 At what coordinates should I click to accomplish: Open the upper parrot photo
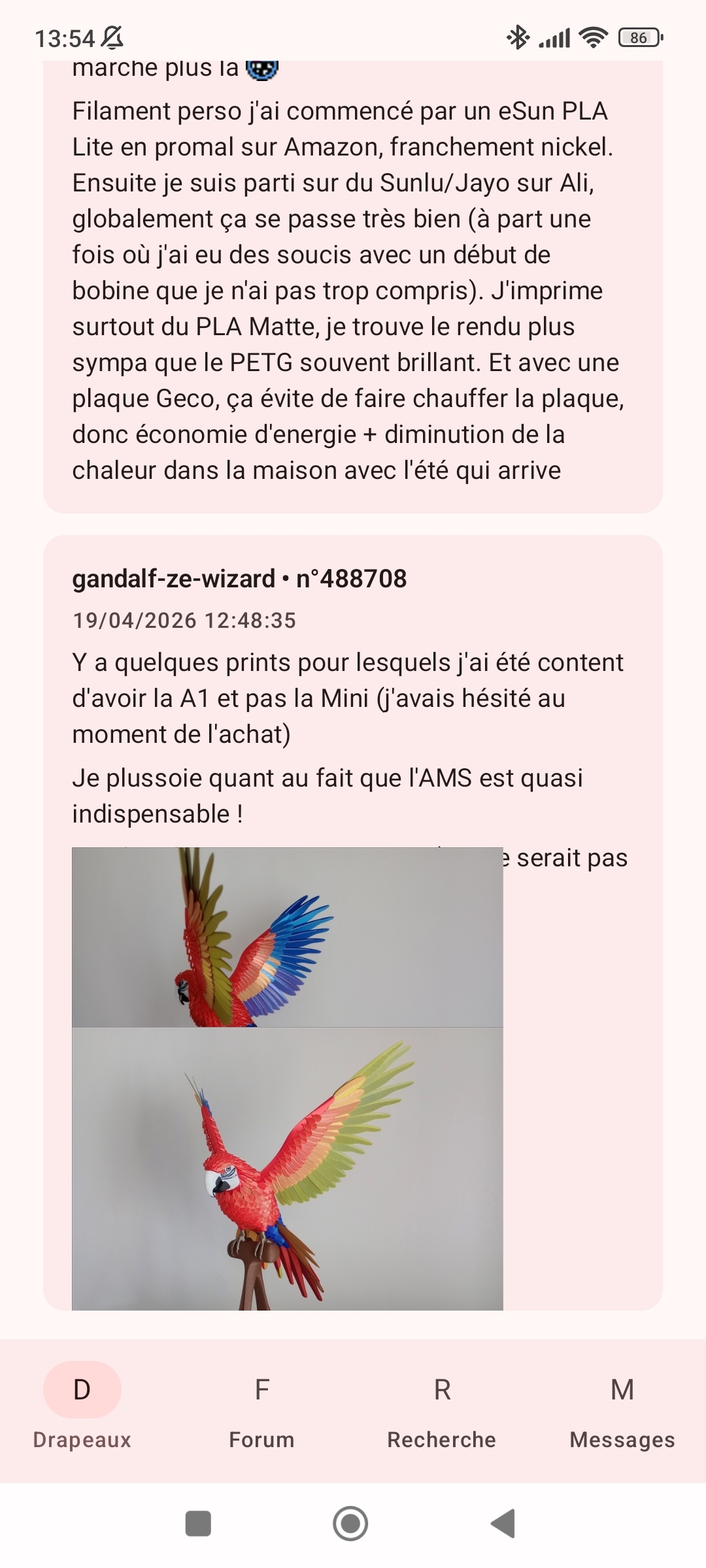pos(288,937)
